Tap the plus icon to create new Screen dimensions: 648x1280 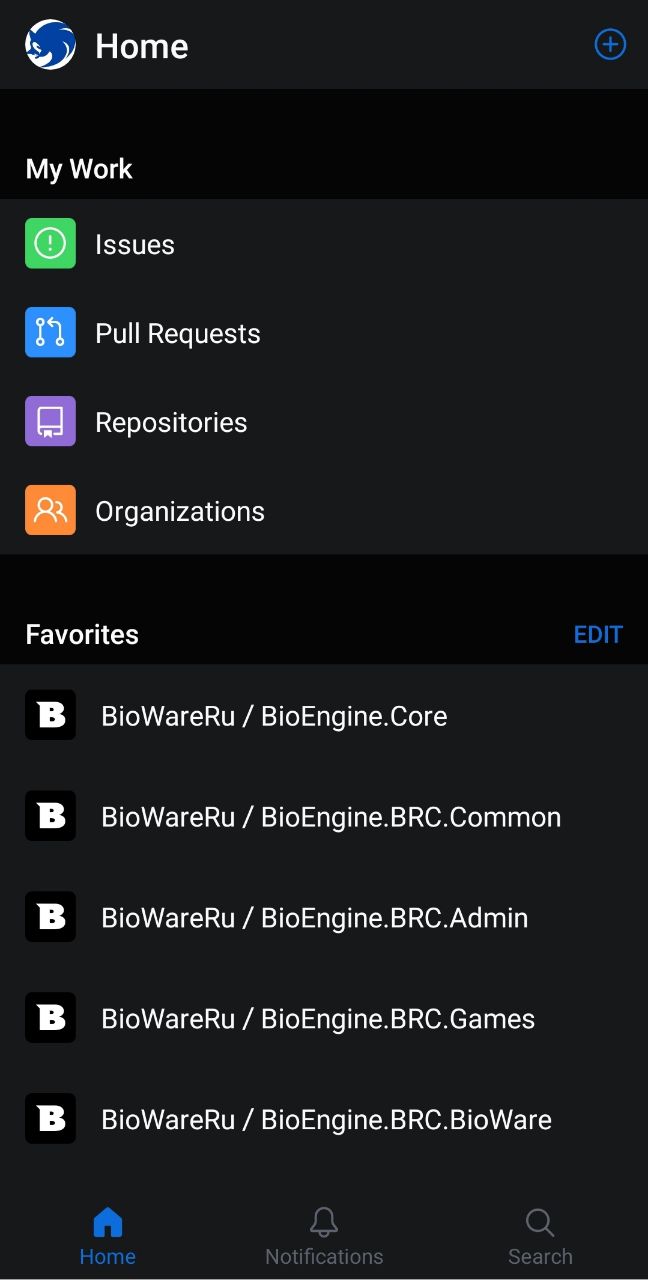click(x=610, y=45)
